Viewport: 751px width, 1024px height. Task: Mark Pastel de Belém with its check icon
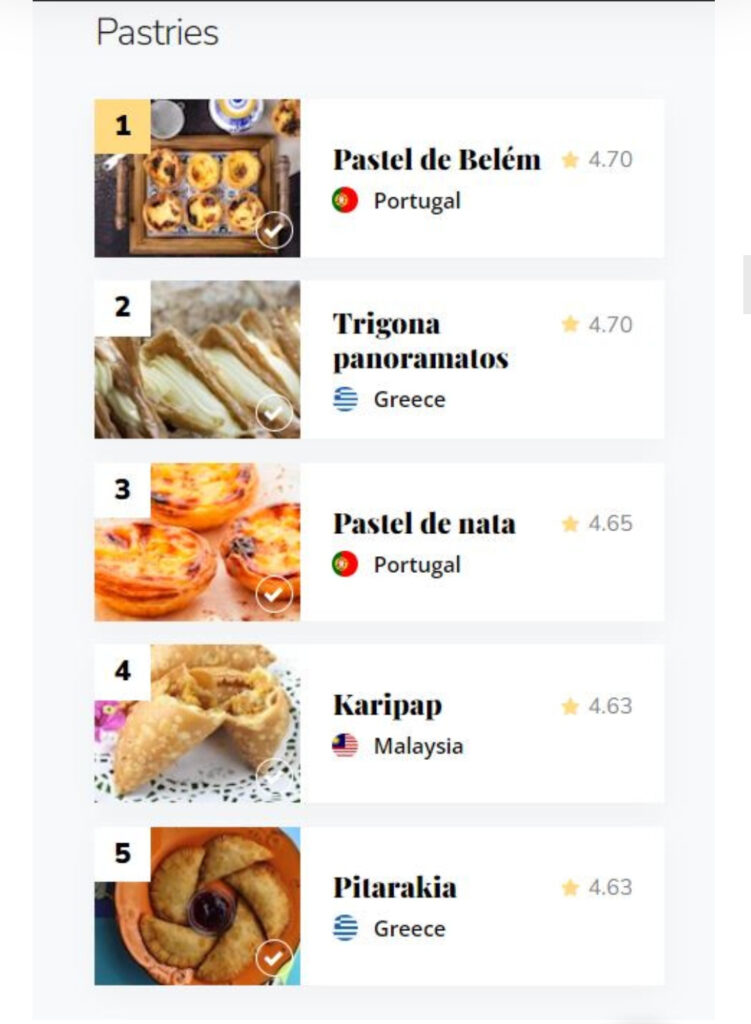pos(275,231)
